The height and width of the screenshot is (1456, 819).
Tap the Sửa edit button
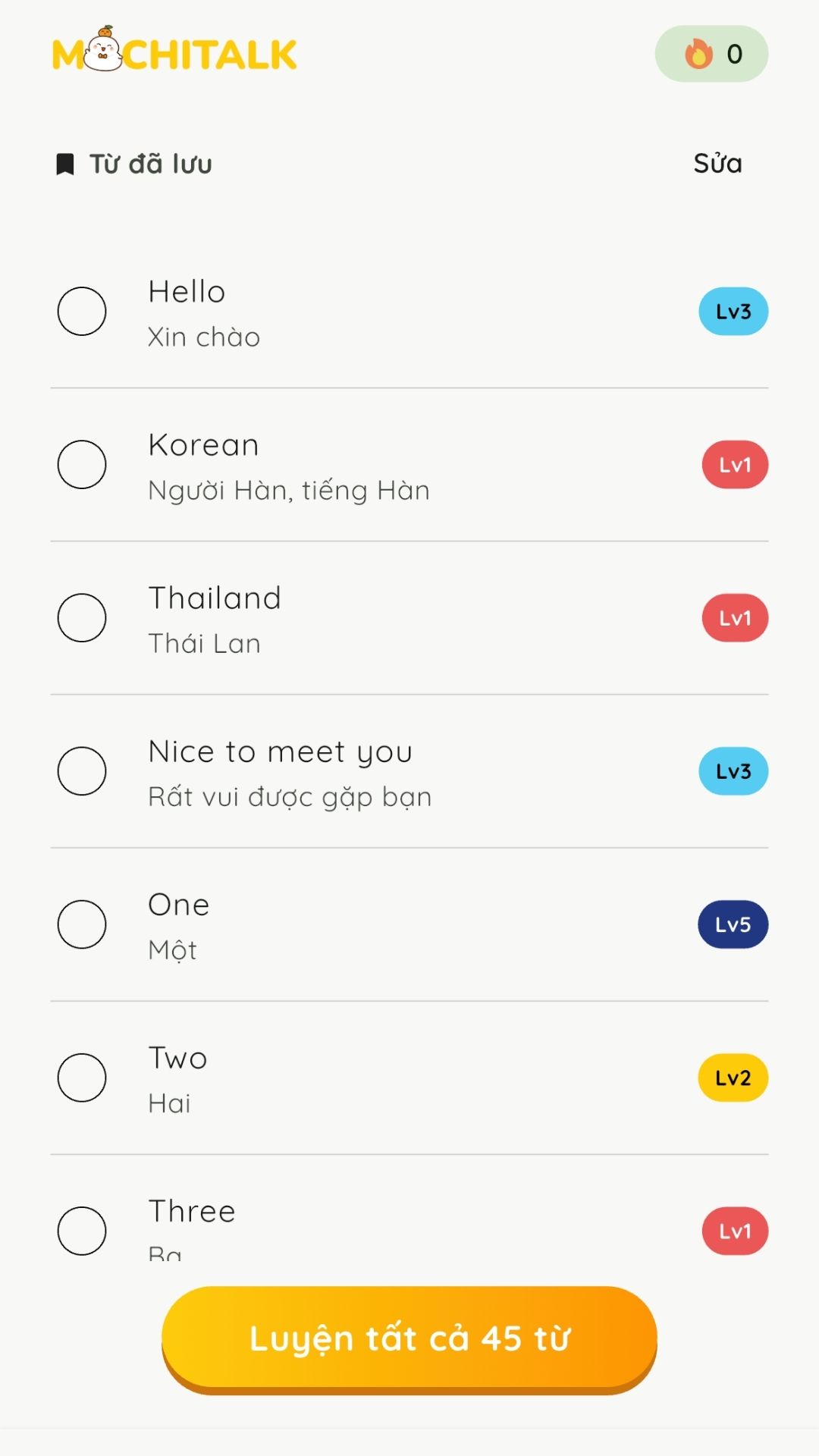(717, 164)
